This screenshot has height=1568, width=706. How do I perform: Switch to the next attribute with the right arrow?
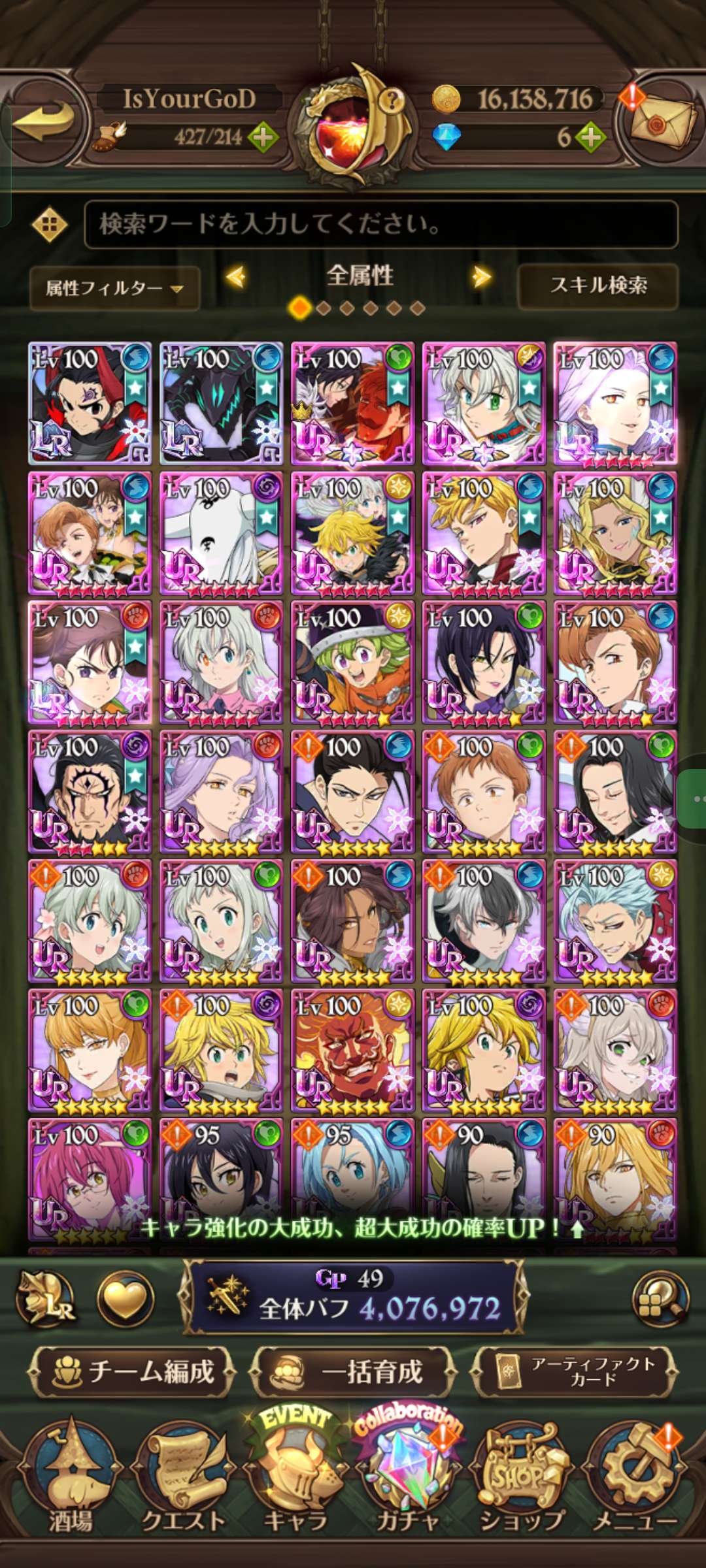click(x=482, y=277)
